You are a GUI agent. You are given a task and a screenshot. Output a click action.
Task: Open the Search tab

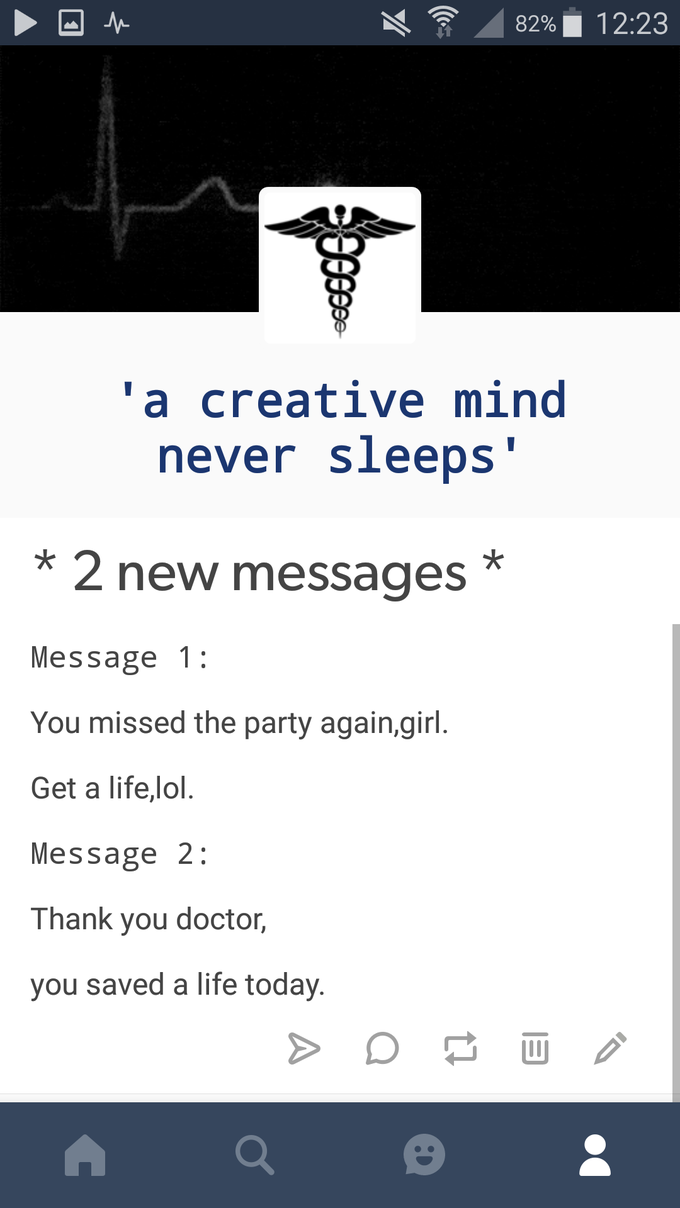point(255,1155)
